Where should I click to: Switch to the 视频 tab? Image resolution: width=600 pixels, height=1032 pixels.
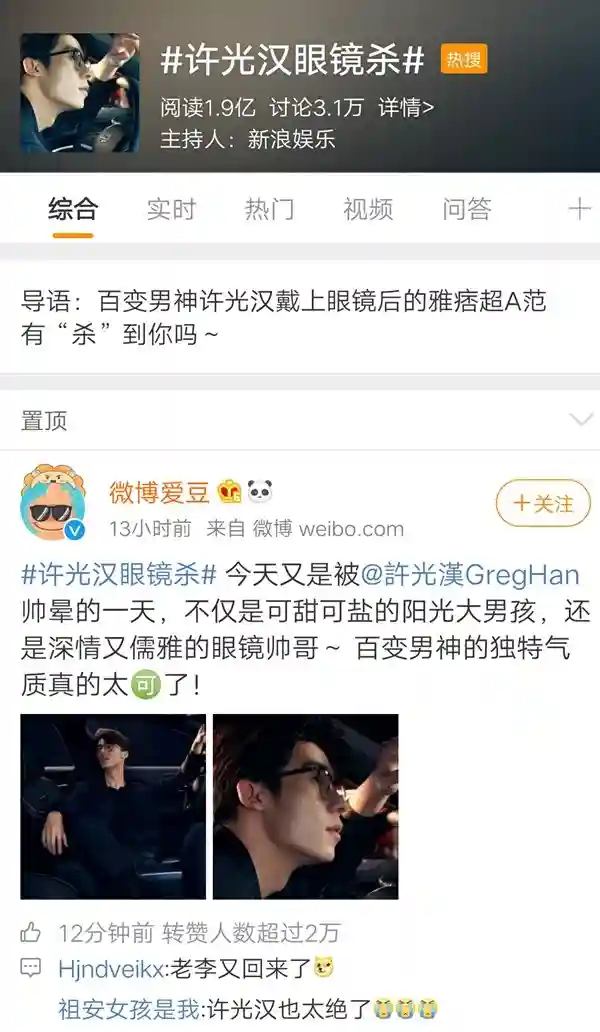[368, 209]
